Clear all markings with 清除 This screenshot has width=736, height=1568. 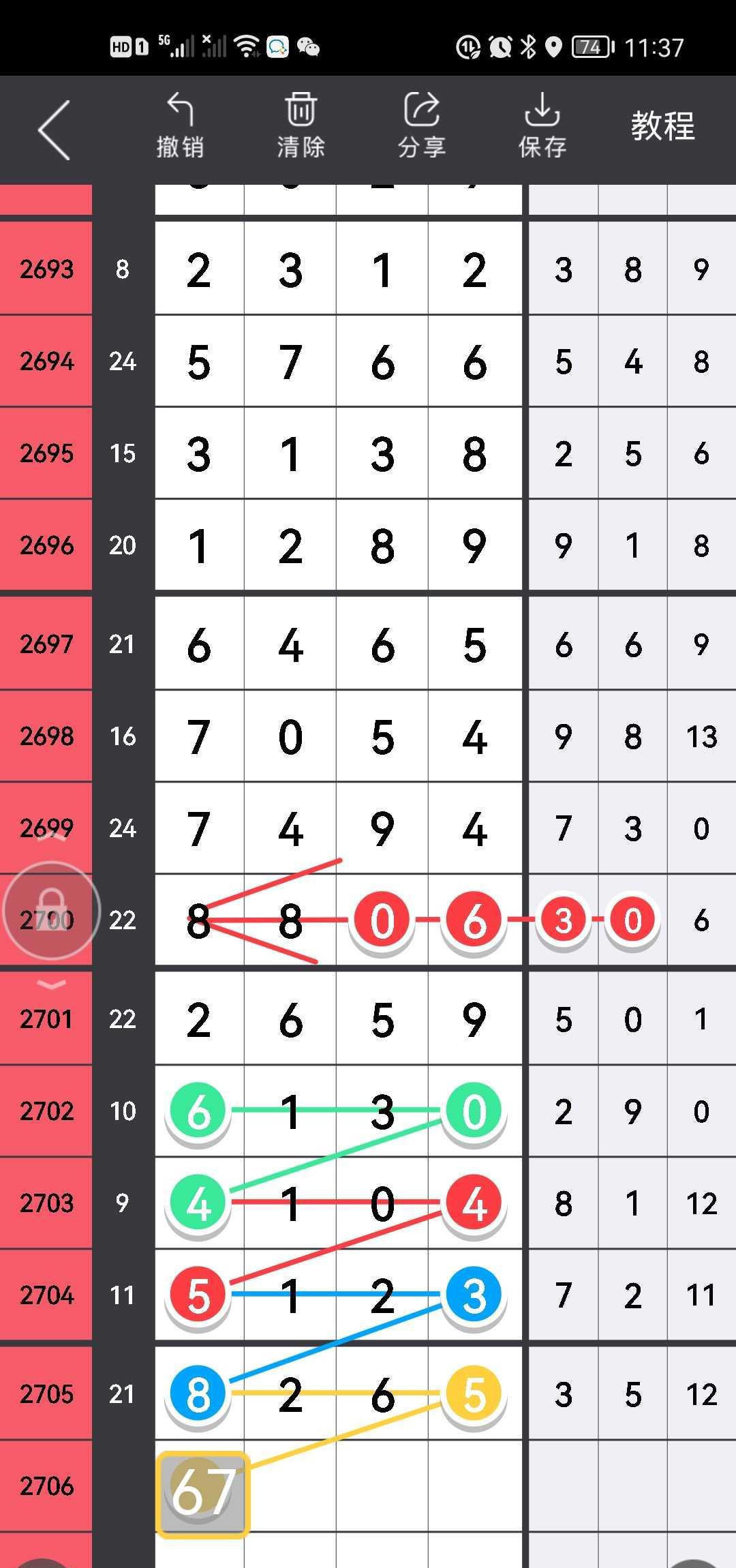tap(301, 127)
